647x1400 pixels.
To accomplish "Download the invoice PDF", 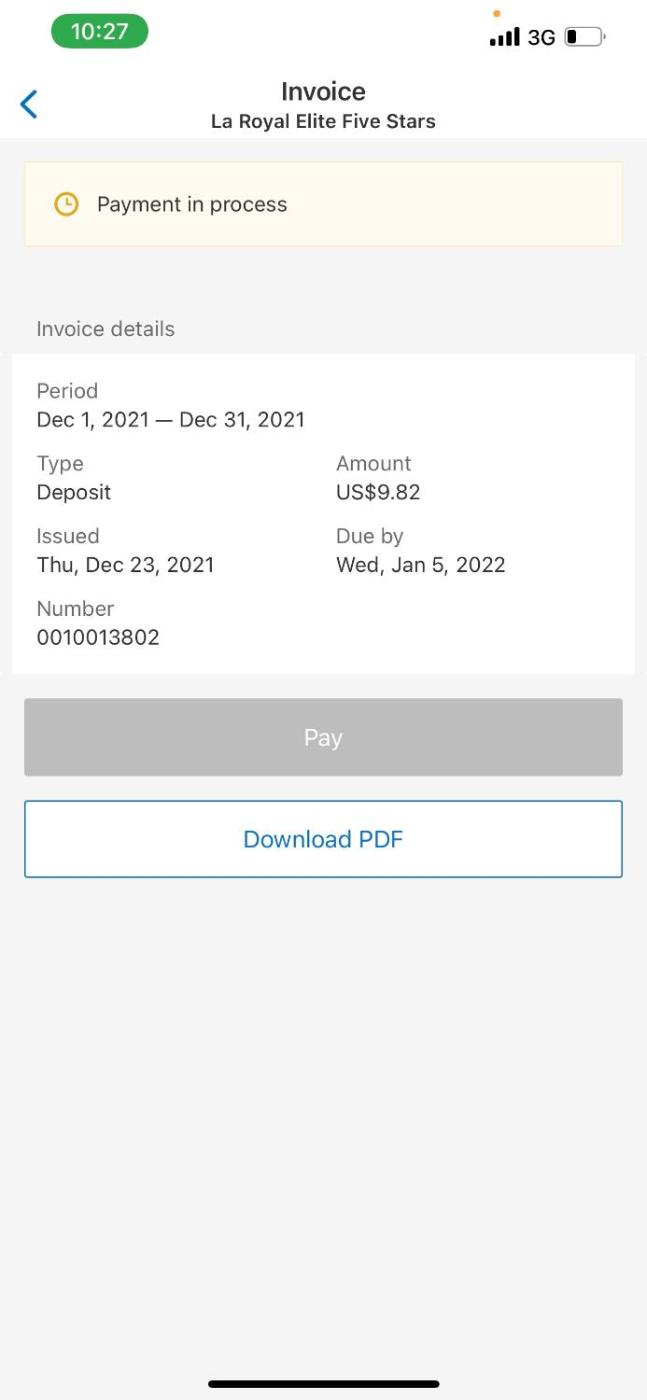I will coord(323,839).
